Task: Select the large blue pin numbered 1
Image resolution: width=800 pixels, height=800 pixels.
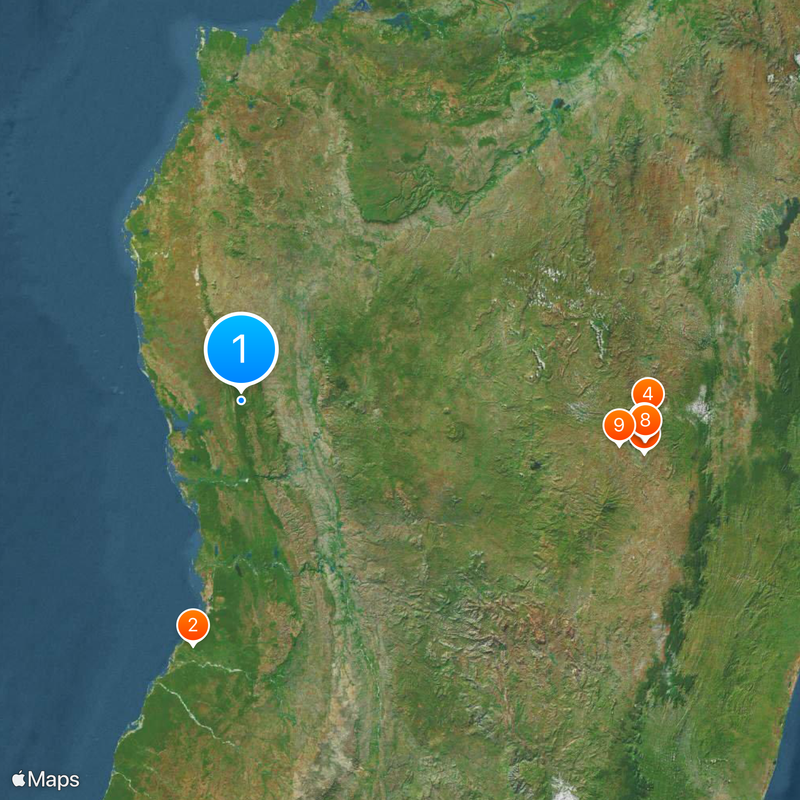Action: tap(241, 349)
